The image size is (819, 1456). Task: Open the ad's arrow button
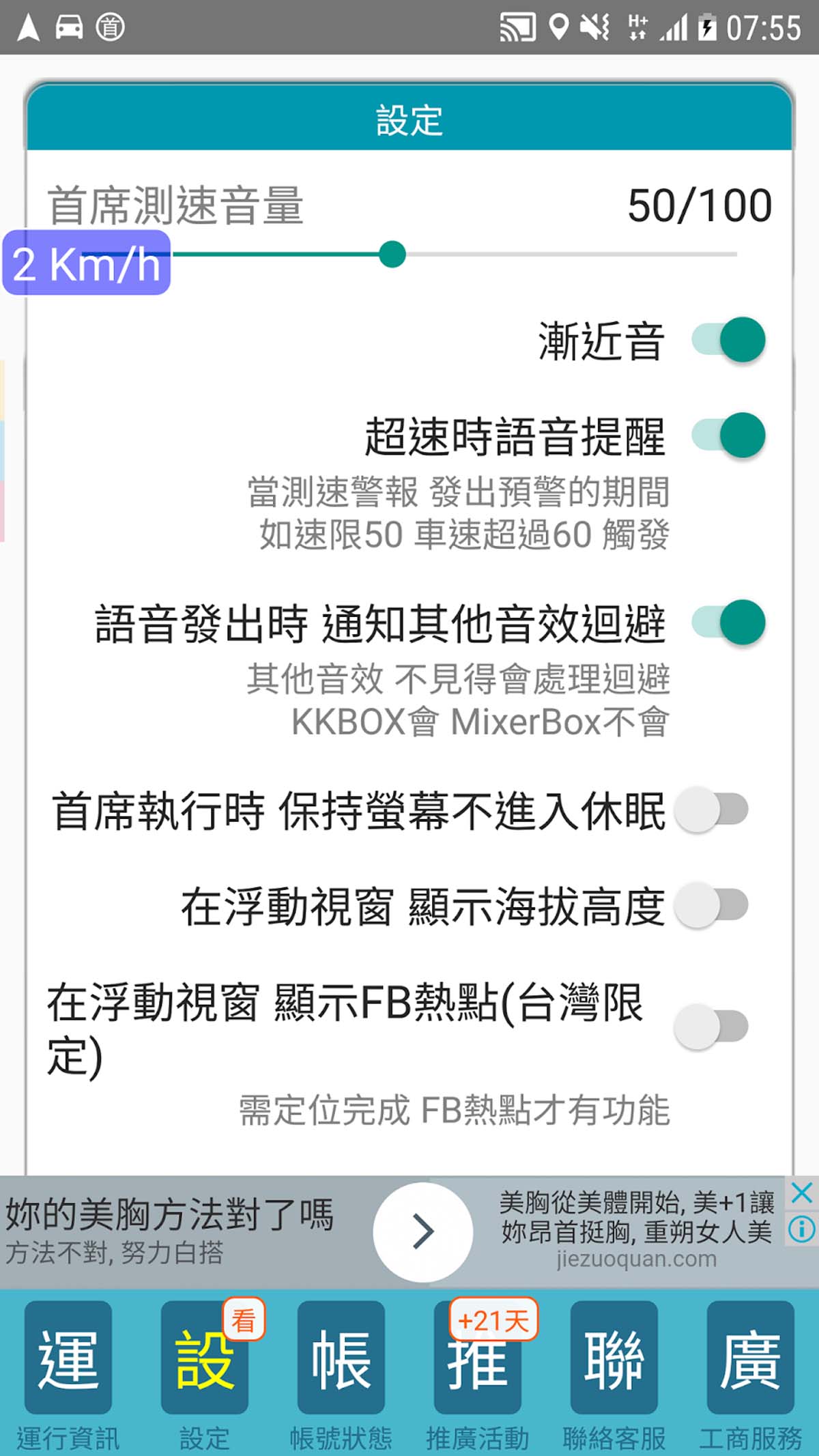point(423,1231)
